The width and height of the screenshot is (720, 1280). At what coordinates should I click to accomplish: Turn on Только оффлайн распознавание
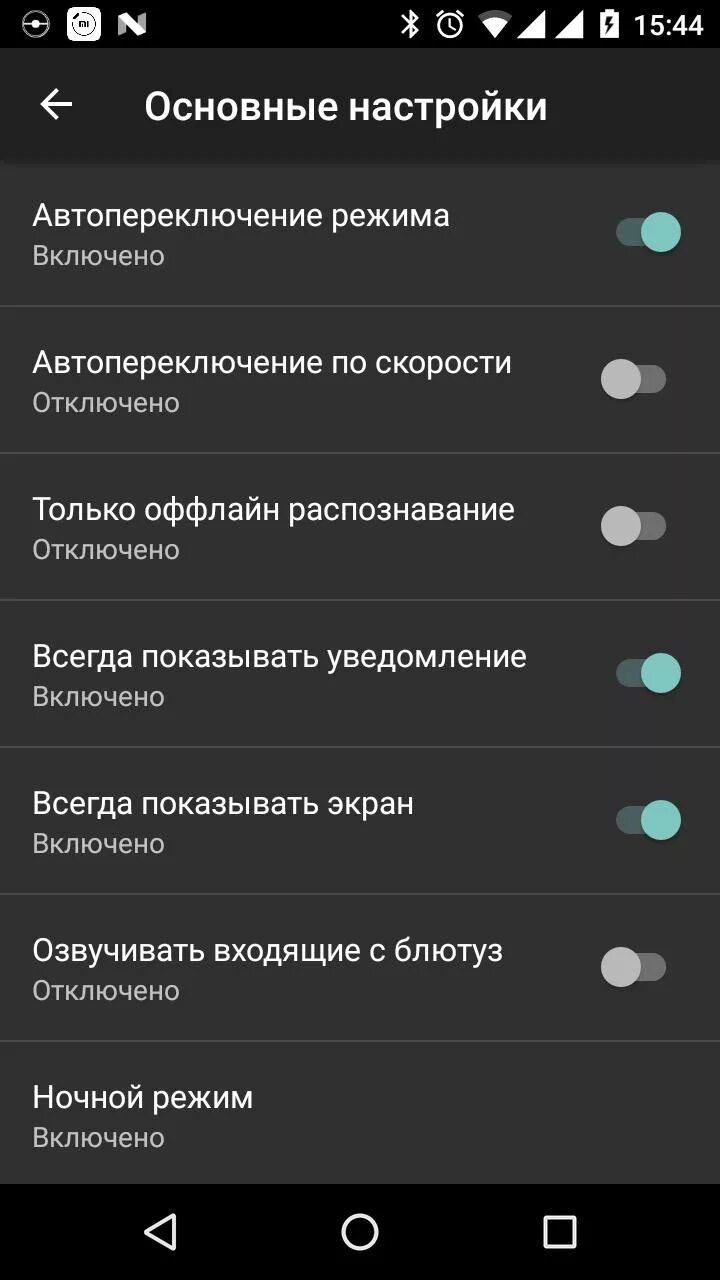634,527
